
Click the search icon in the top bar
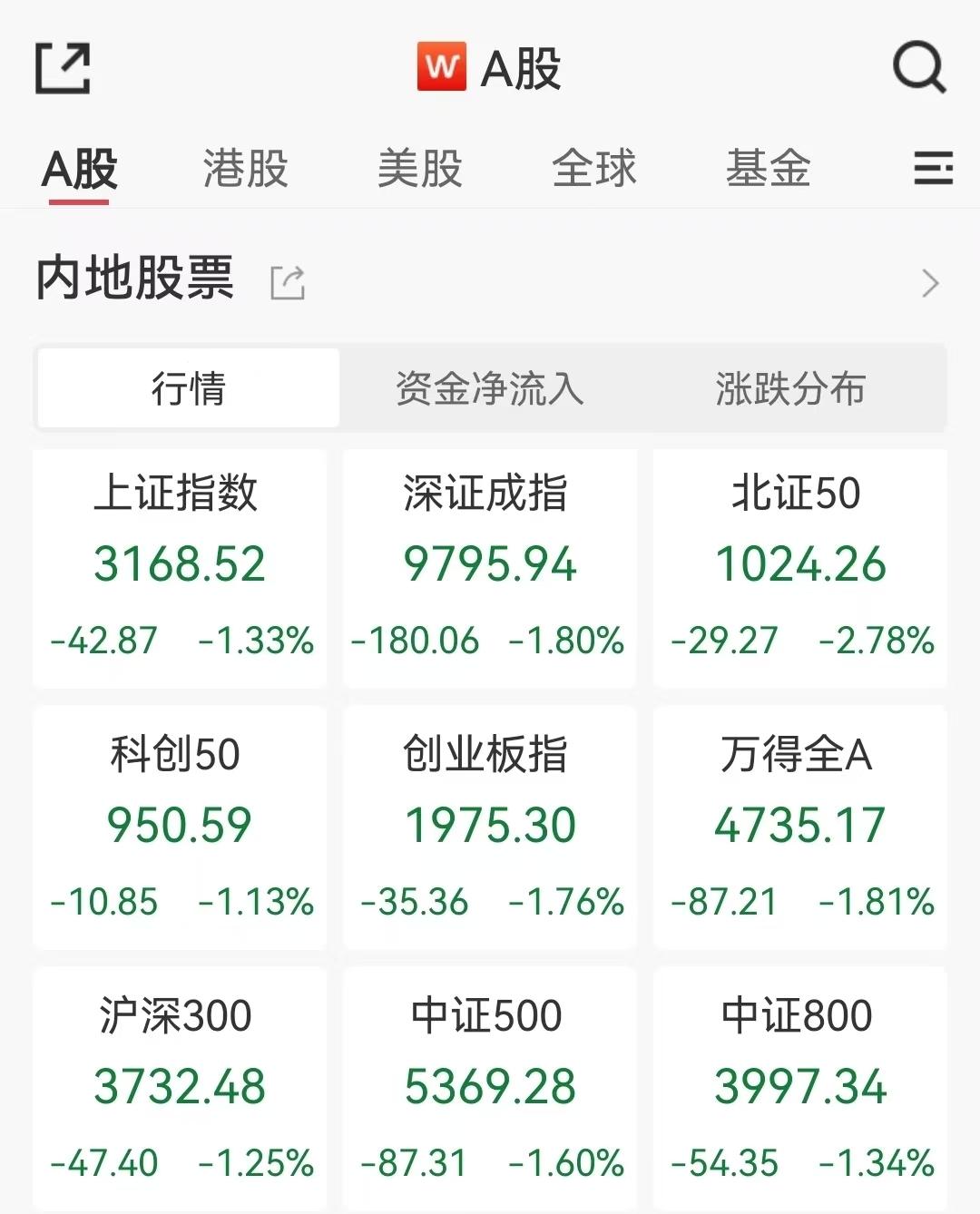pos(919,66)
